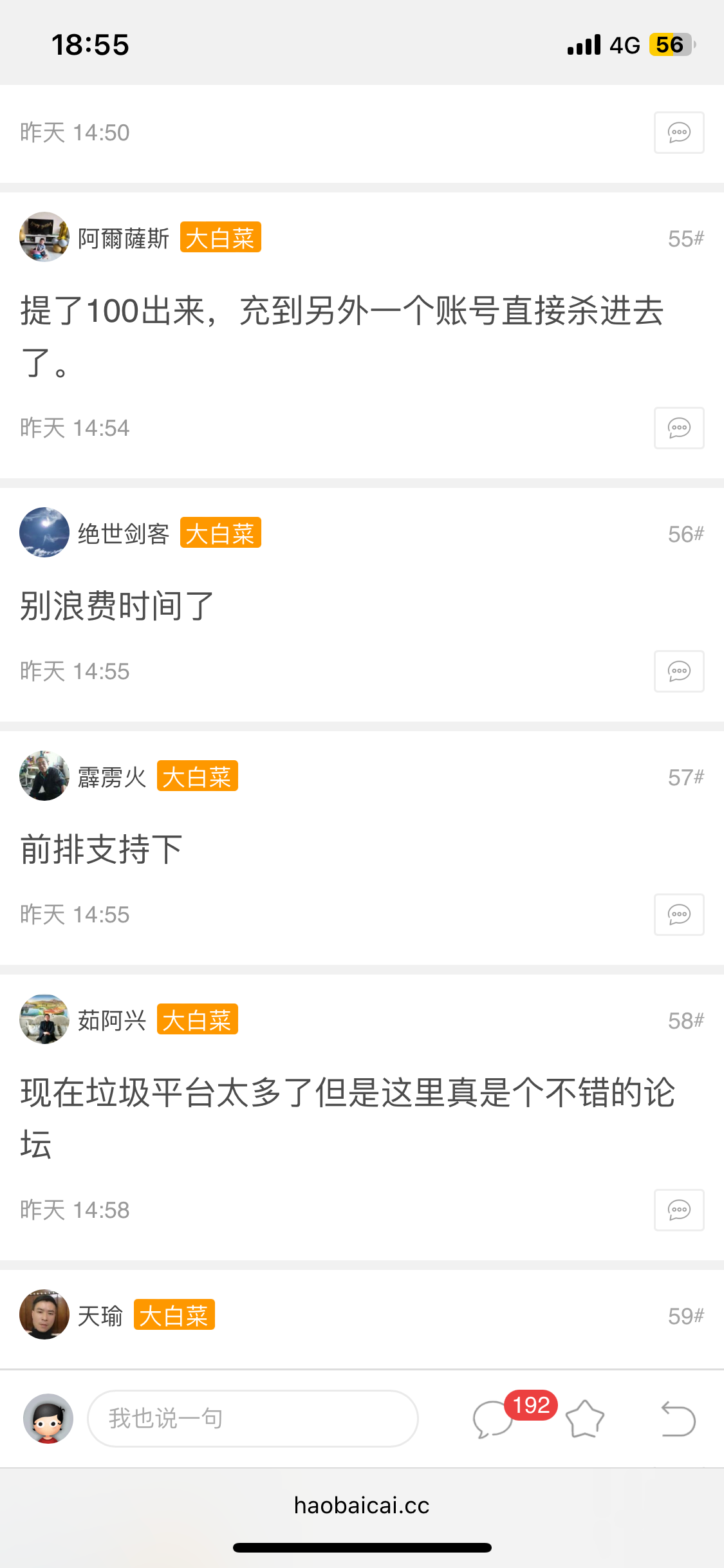The image size is (724, 1568).
Task: Reply to 阿爾薩斯's comment
Action: 679,428
